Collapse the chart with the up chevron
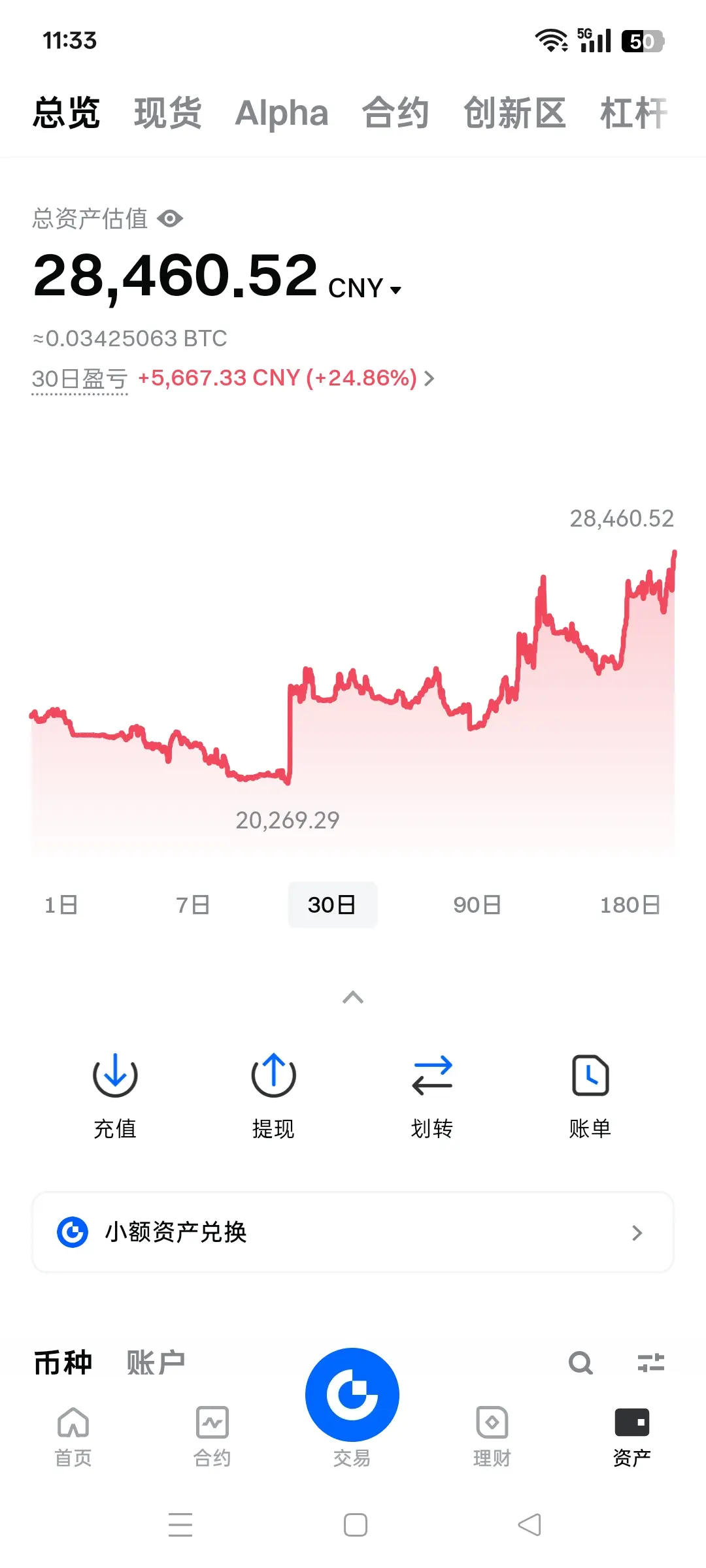 [x=353, y=997]
